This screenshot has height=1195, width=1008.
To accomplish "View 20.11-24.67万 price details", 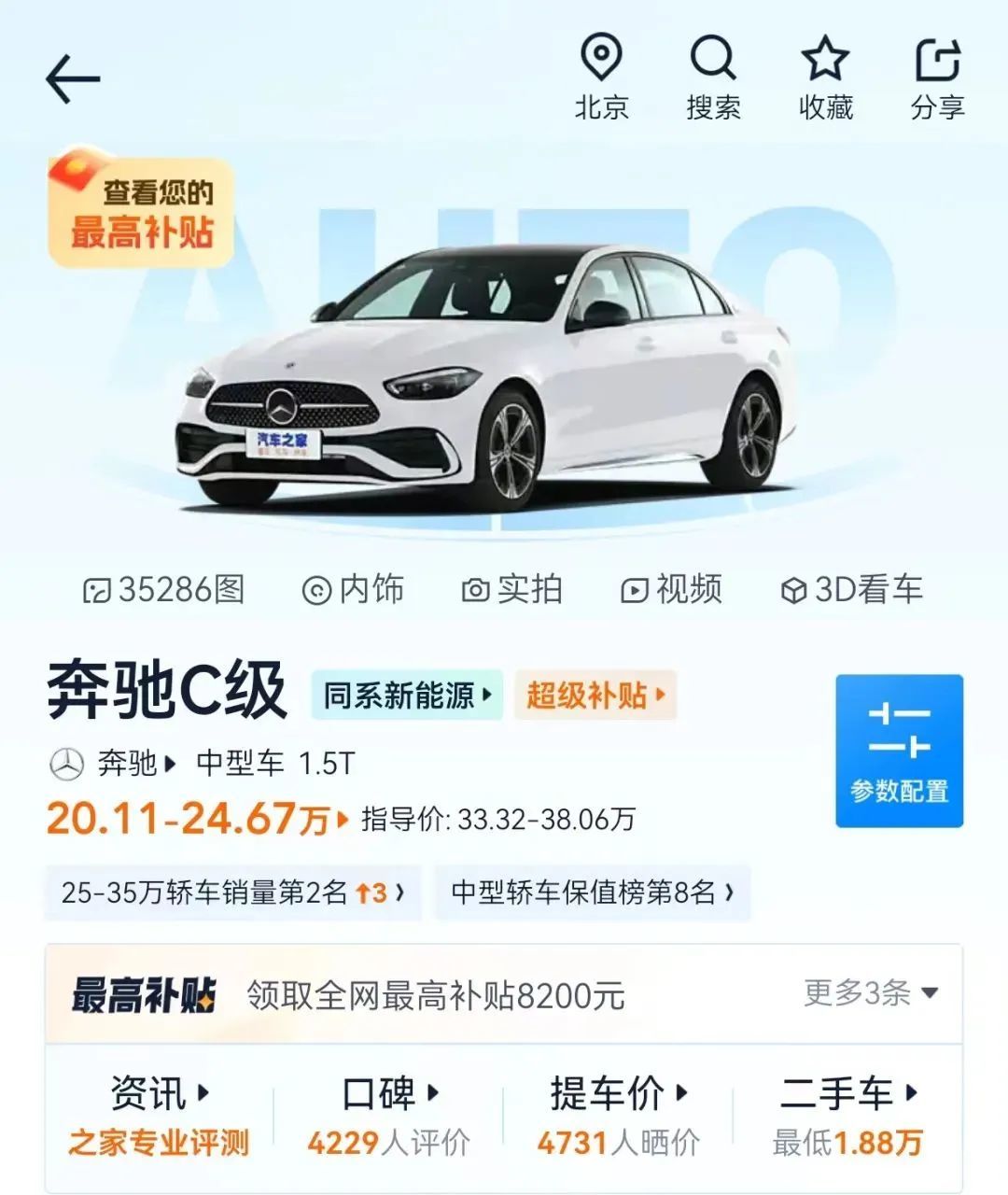I will tap(197, 820).
